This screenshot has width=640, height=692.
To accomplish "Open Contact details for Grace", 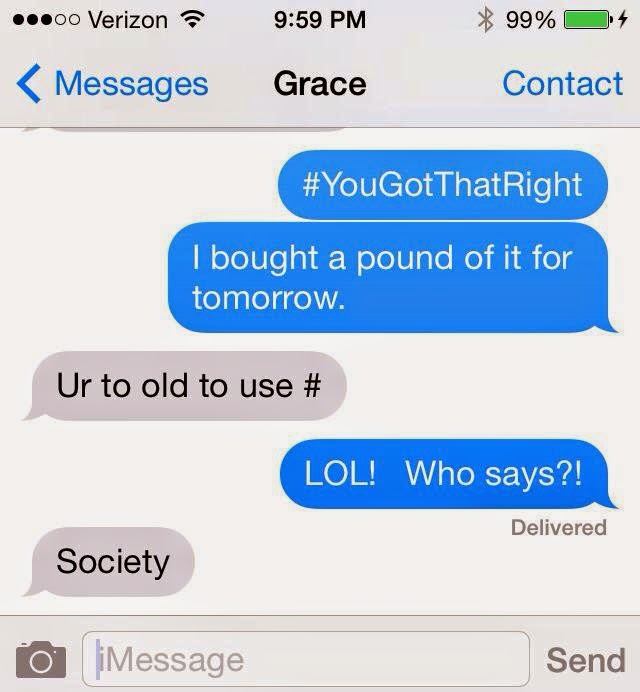I will coord(563,84).
